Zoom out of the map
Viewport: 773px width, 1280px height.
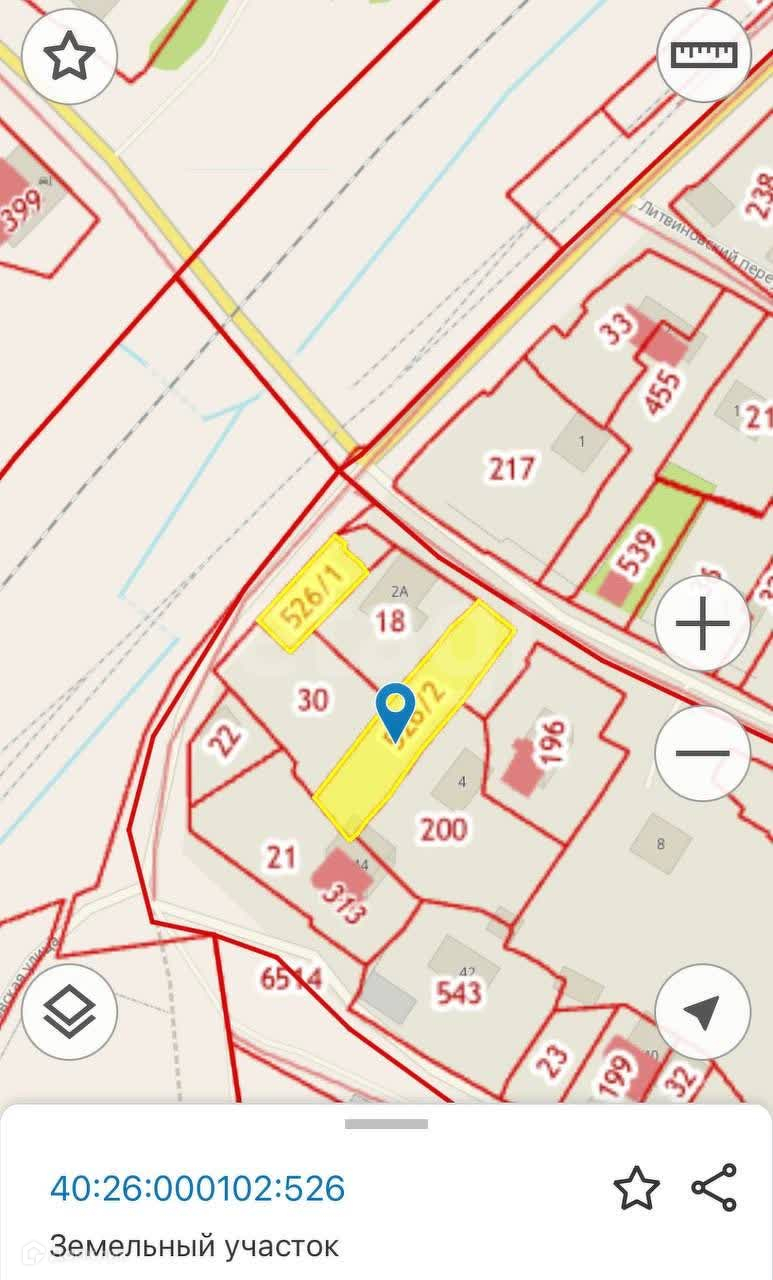tap(702, 753)
